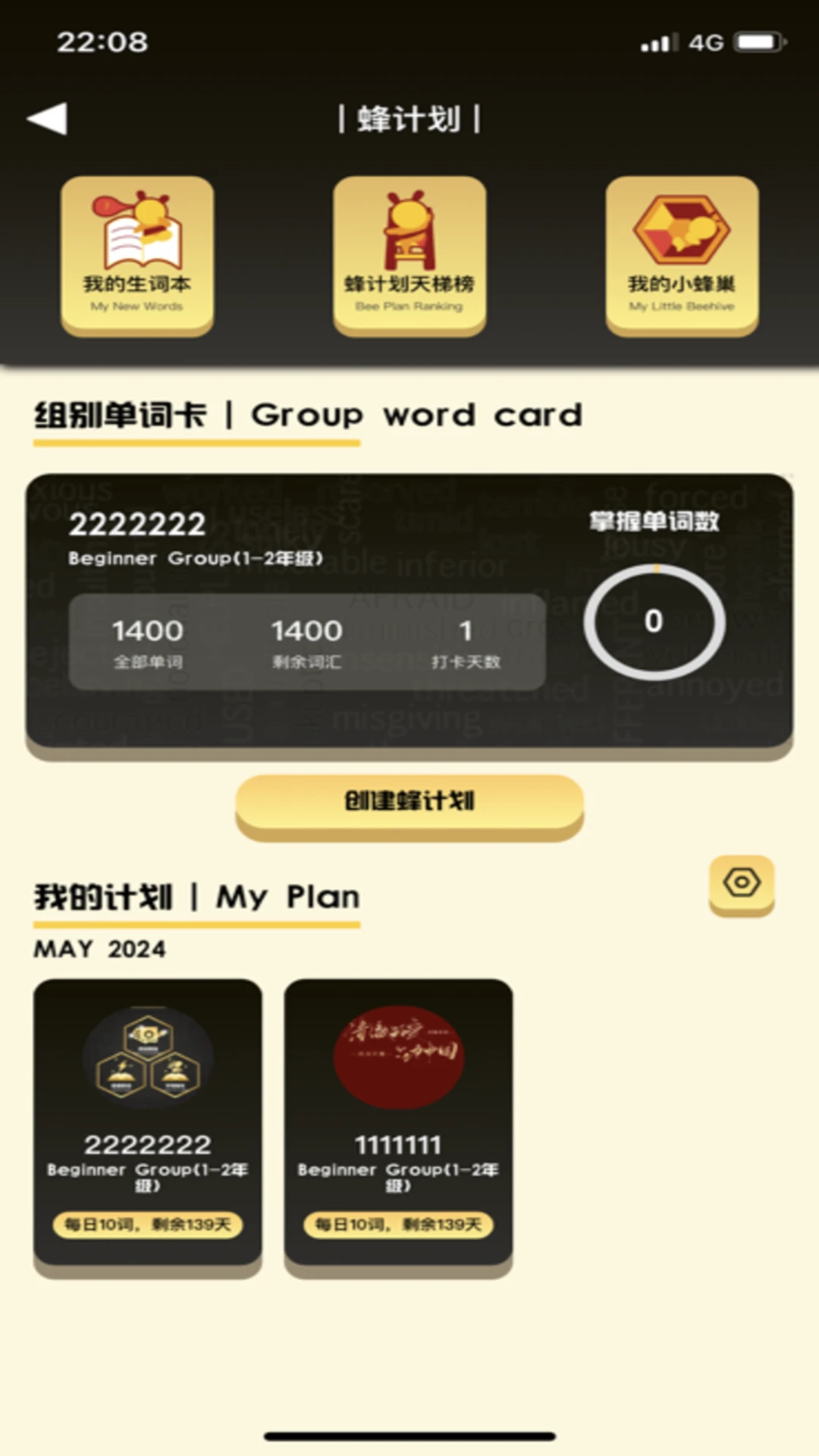Open My Little Beehive
Viewport: 819px width, 1456px height.
[682, 254]
